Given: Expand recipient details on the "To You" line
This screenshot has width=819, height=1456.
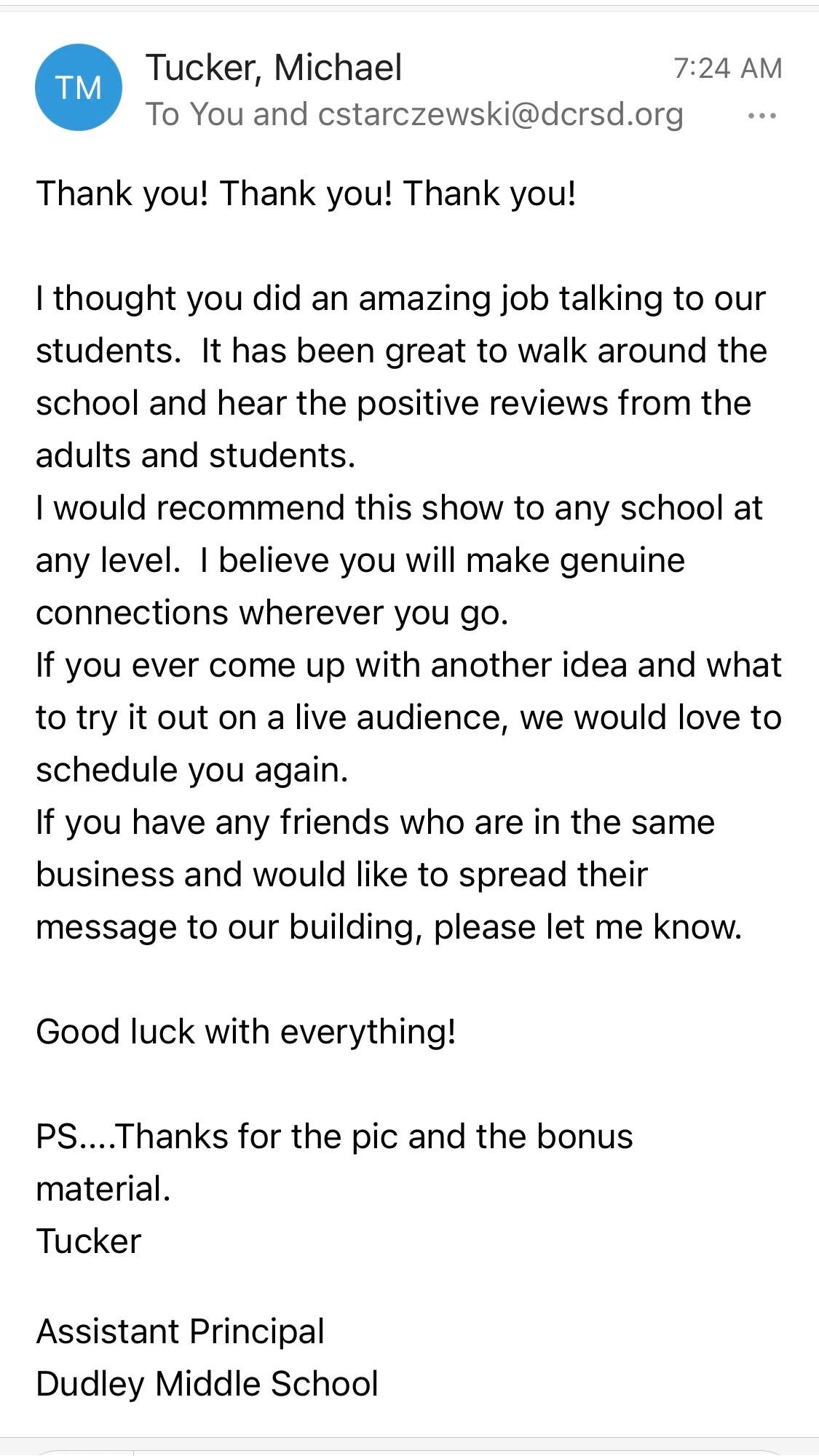Looking at the screenshot, I should [414, 115].
